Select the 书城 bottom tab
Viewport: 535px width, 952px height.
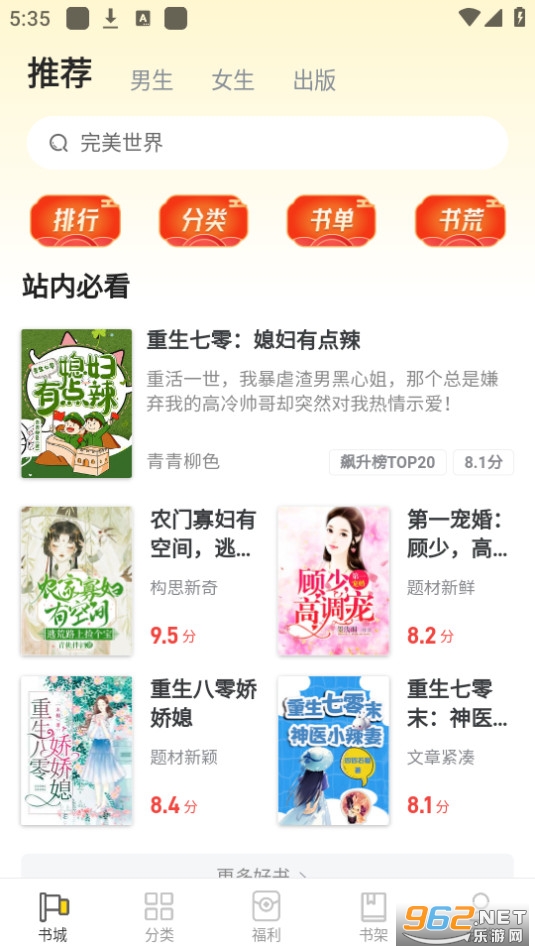pyautogui.click(x=53, y=917)
